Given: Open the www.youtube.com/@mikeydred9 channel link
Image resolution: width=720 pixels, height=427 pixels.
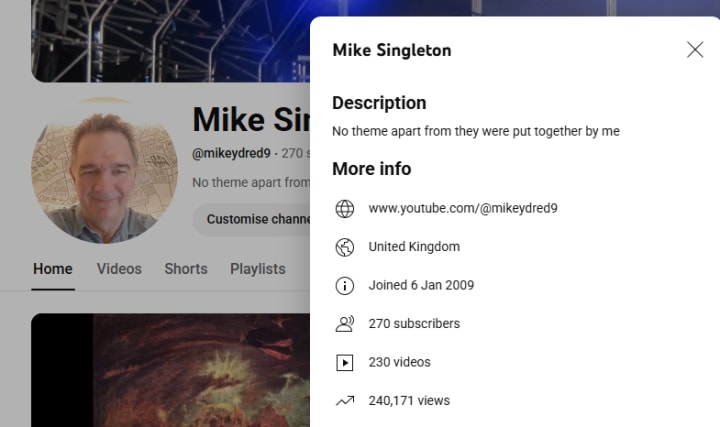Looking at the screenshot, I should tap(462, 208).
